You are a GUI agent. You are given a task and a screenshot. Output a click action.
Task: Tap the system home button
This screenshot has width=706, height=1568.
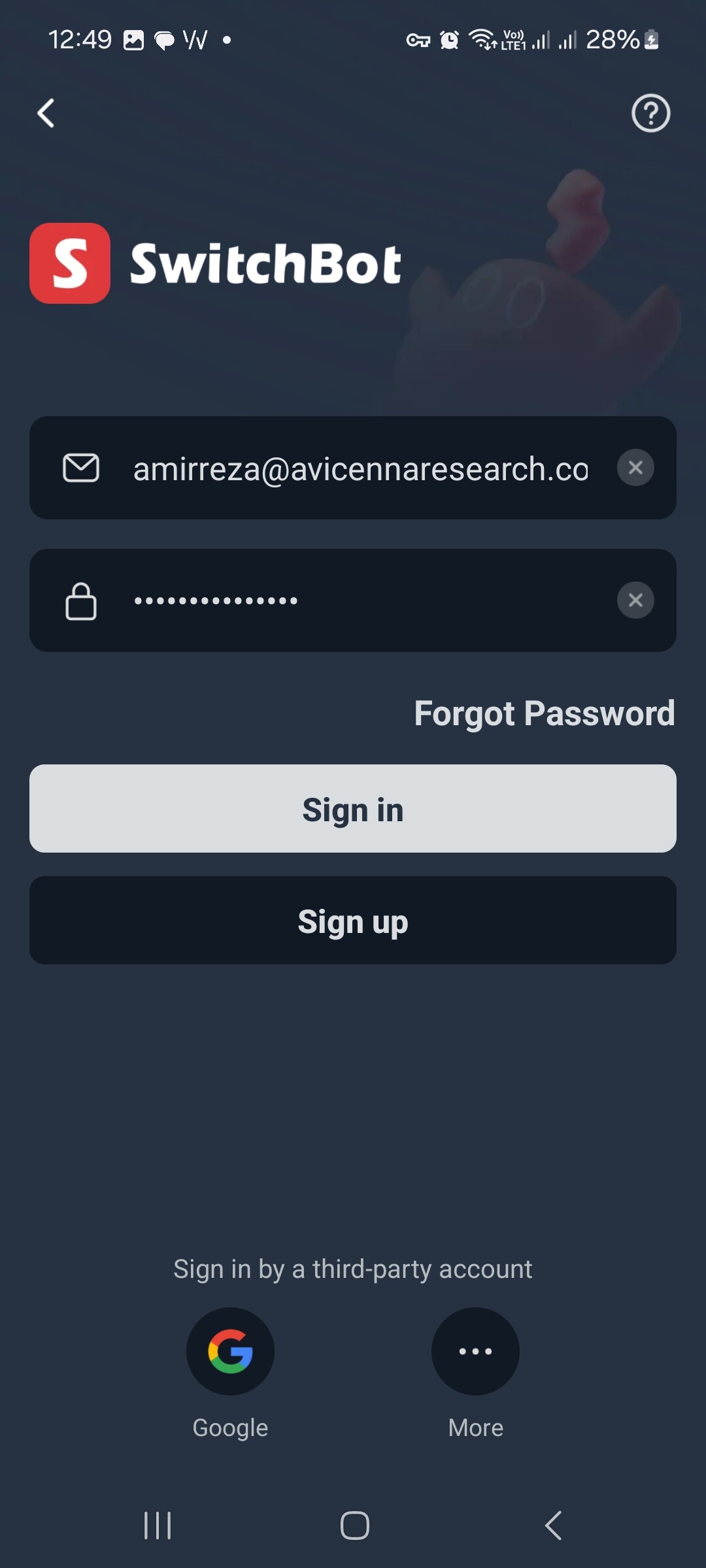tap(354, 1526)
